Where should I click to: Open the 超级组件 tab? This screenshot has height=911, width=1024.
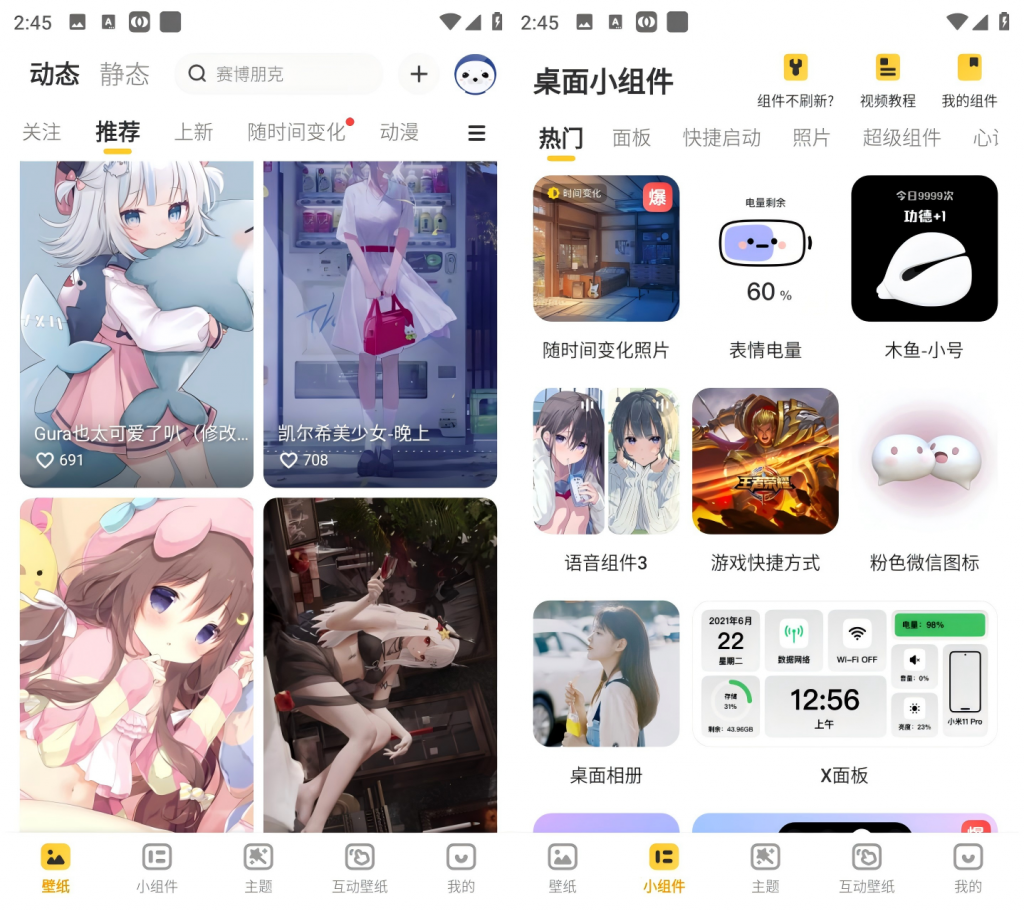coord(902,138)
